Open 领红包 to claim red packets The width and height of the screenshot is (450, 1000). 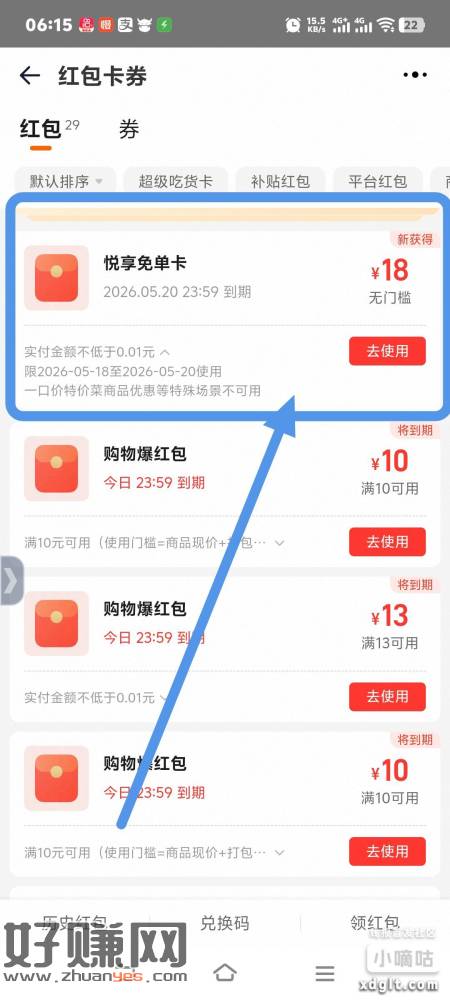[374, 923]
